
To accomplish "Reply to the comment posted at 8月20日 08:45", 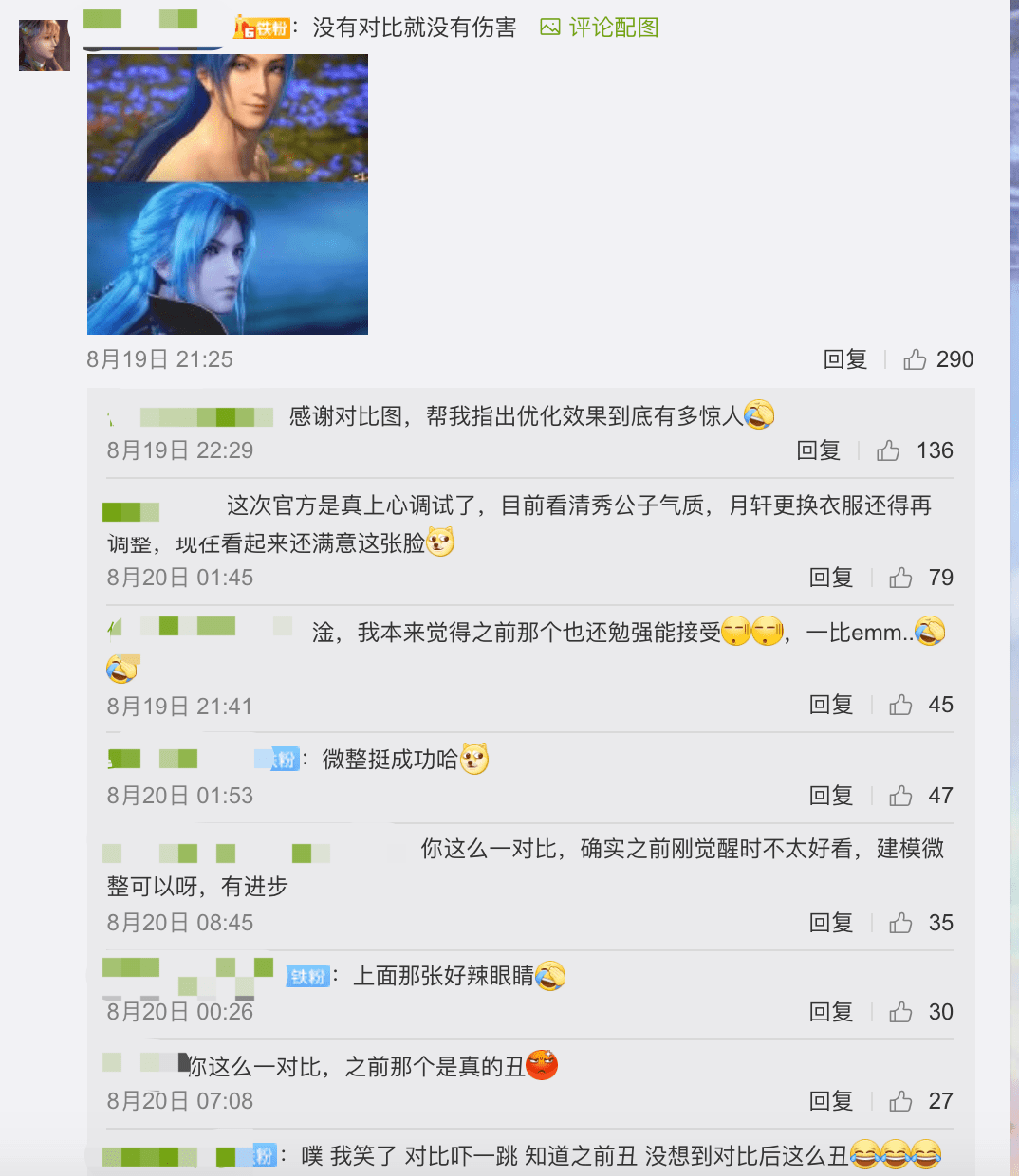I will (830, 922).
